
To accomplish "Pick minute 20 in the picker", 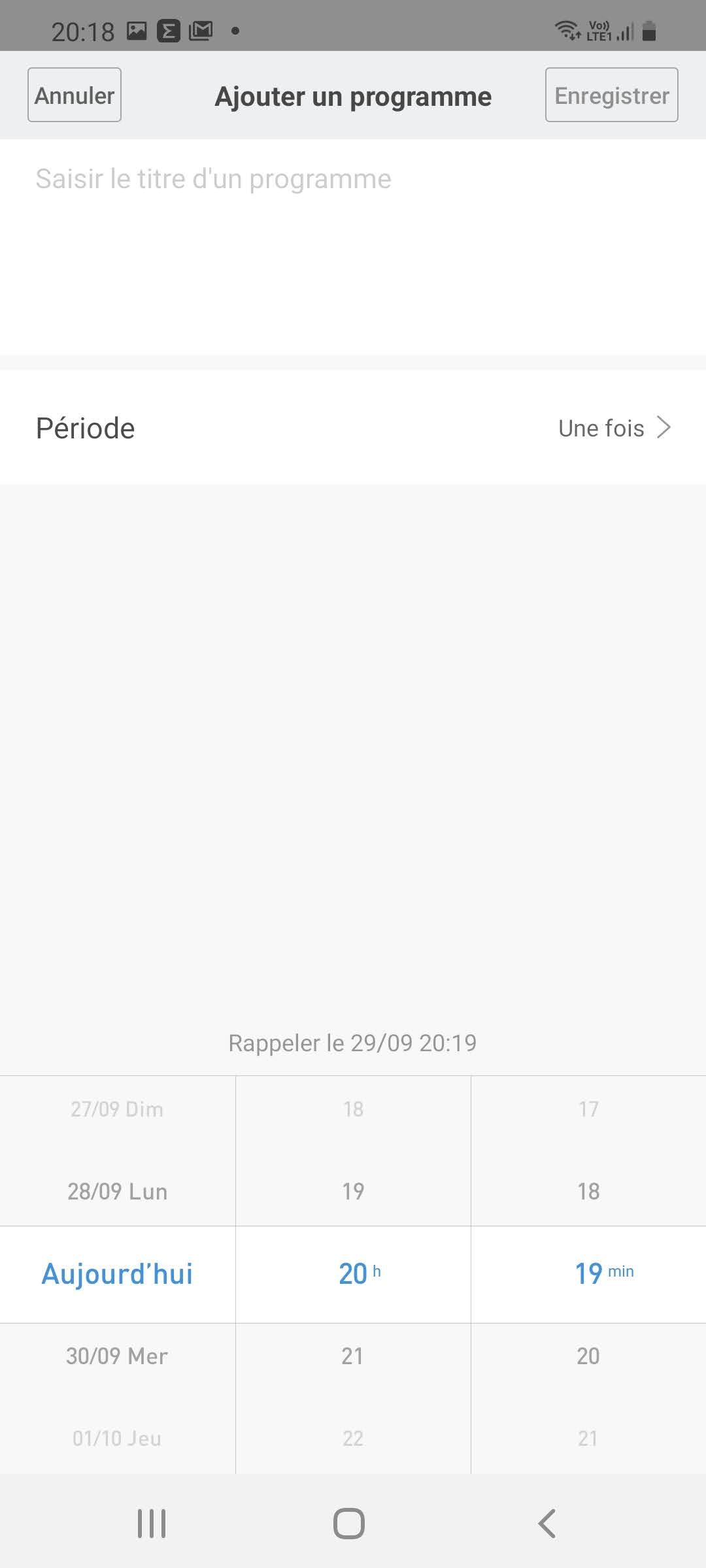I will 588,1356.
